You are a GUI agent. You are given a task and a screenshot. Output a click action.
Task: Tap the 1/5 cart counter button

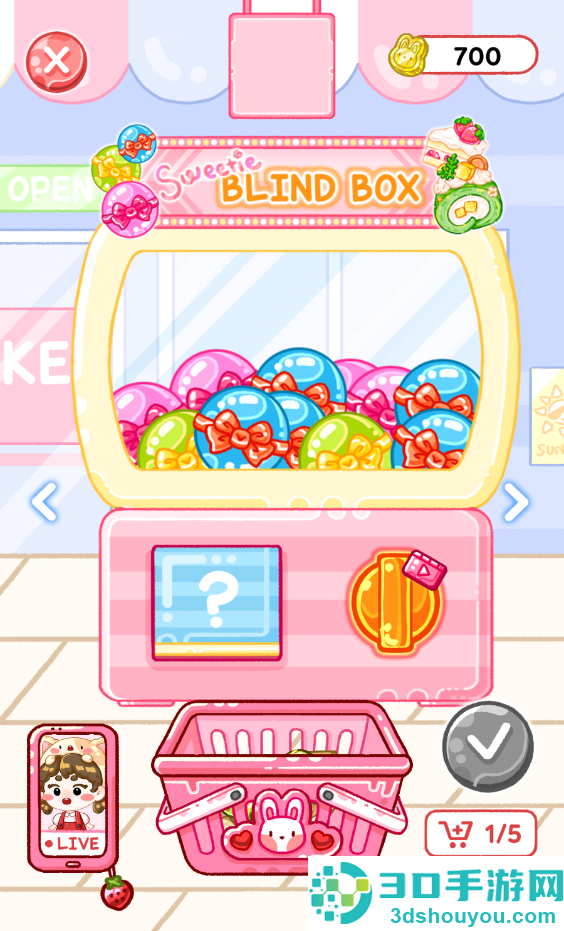point(481,834)
